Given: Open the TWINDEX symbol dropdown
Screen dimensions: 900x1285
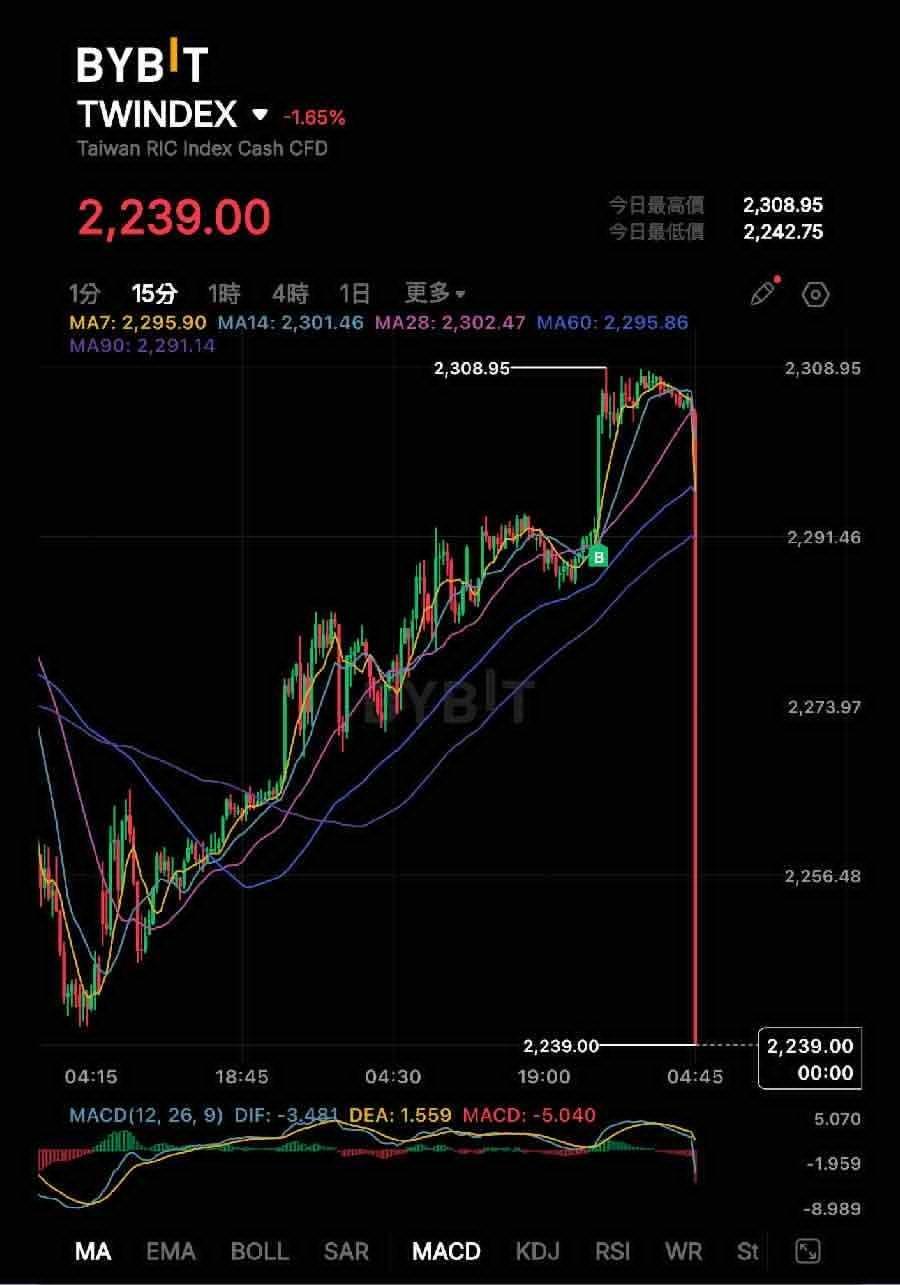Looking at the screenshot, I should coord(260,115).
